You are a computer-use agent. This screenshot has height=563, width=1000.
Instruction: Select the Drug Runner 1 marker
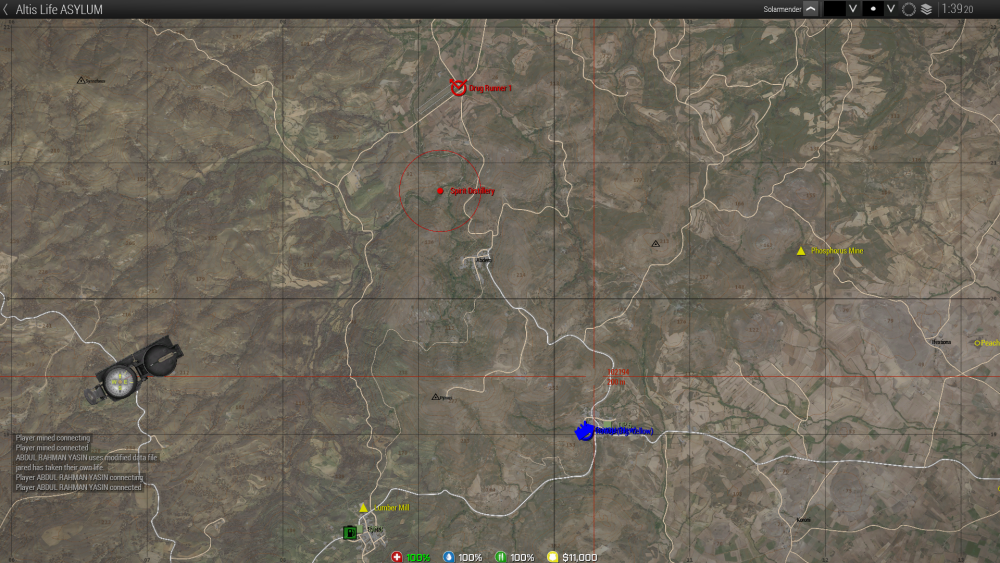[458, 88]
